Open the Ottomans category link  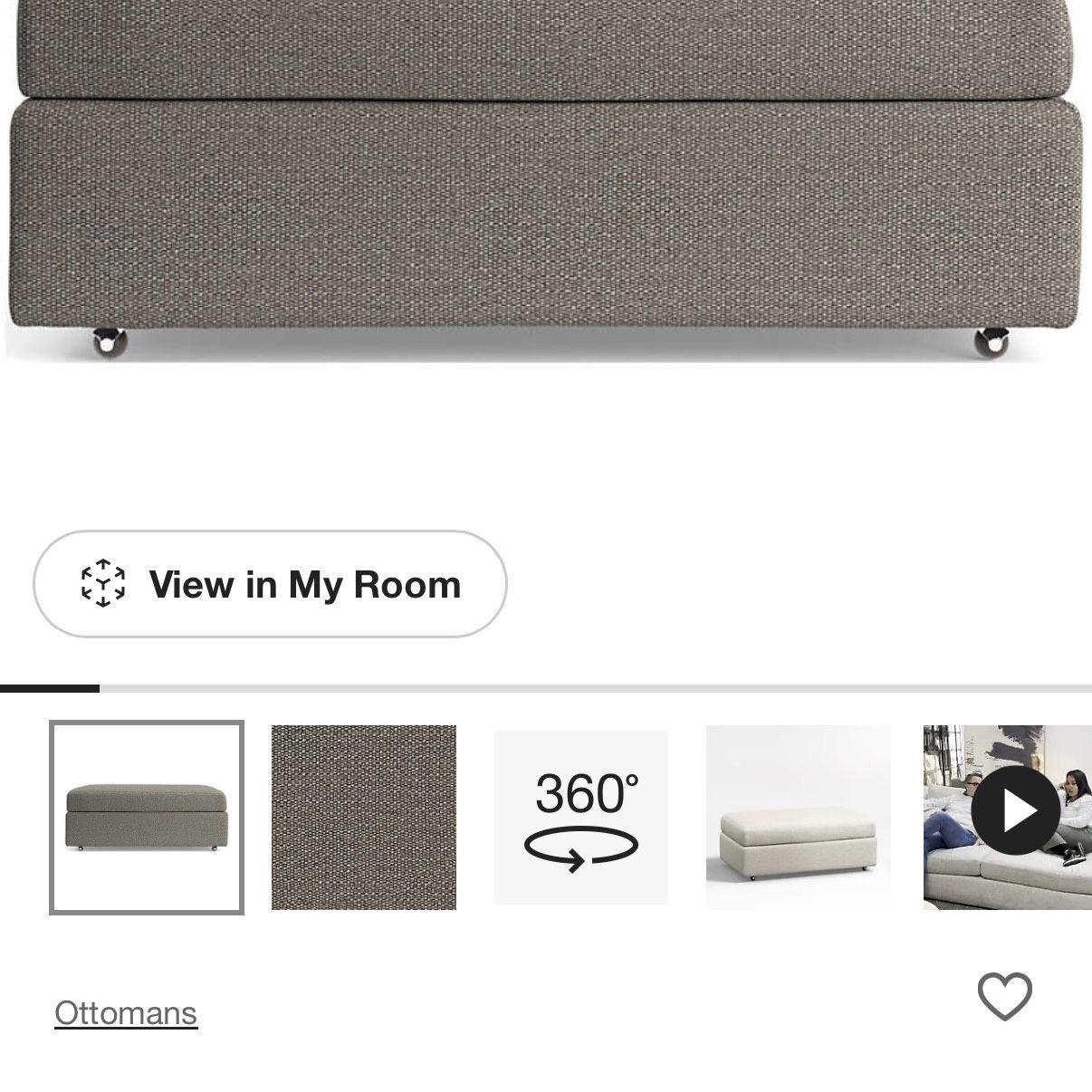point(126,1012)
